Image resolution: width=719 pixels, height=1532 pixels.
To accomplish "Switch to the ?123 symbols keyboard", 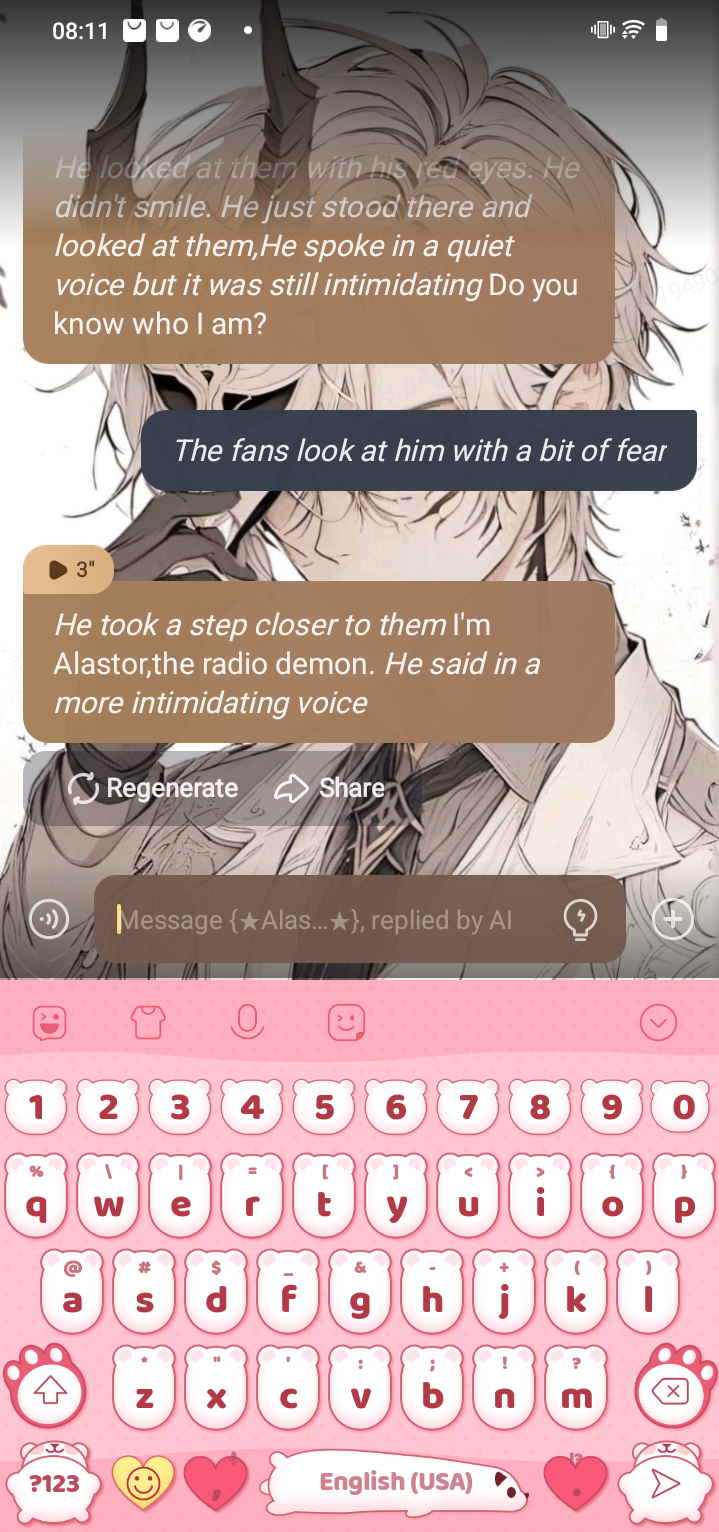I will tap(54, 1483).
